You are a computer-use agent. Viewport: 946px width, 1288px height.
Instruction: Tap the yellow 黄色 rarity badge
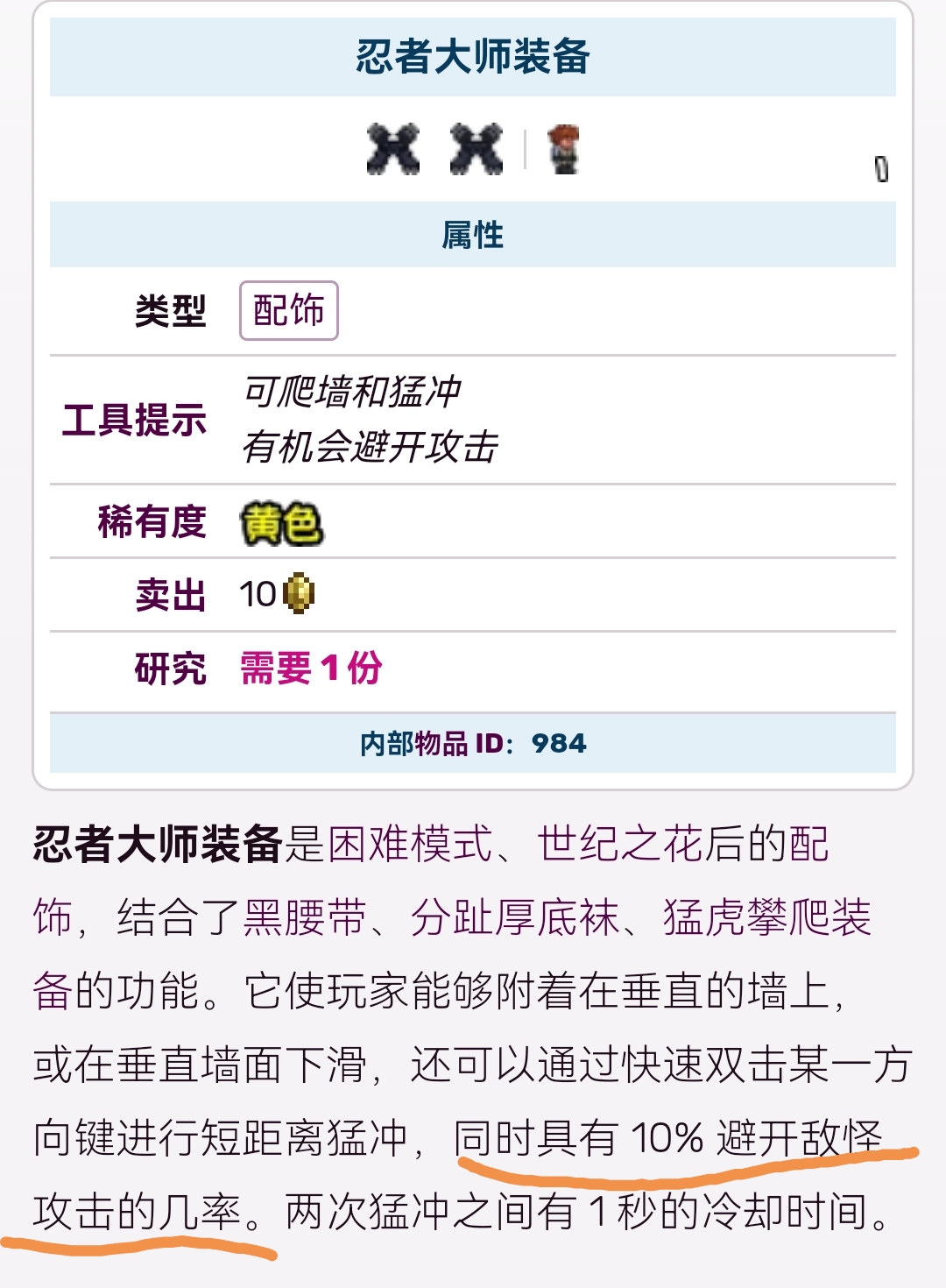point(281,524)
